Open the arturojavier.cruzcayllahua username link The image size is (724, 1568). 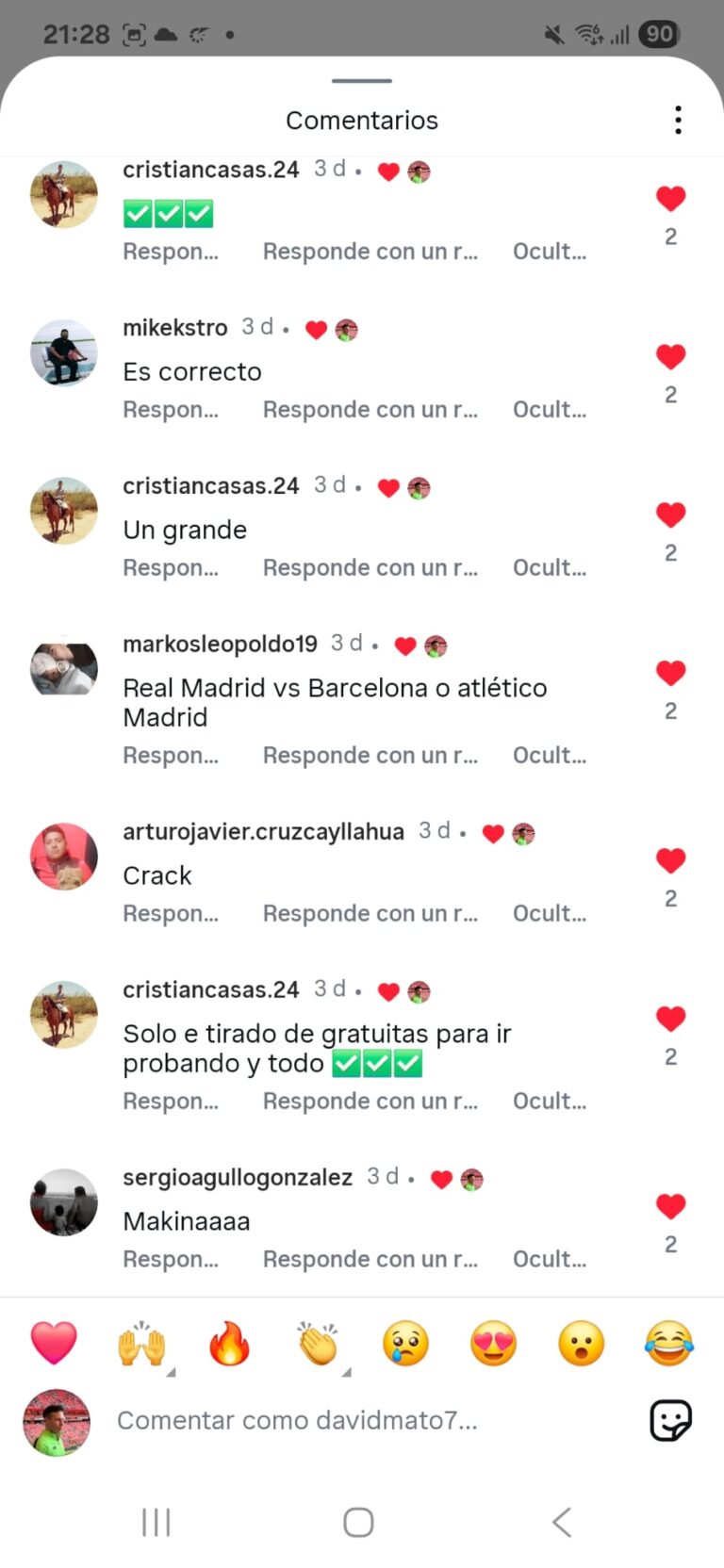click(x=263, y=832)
